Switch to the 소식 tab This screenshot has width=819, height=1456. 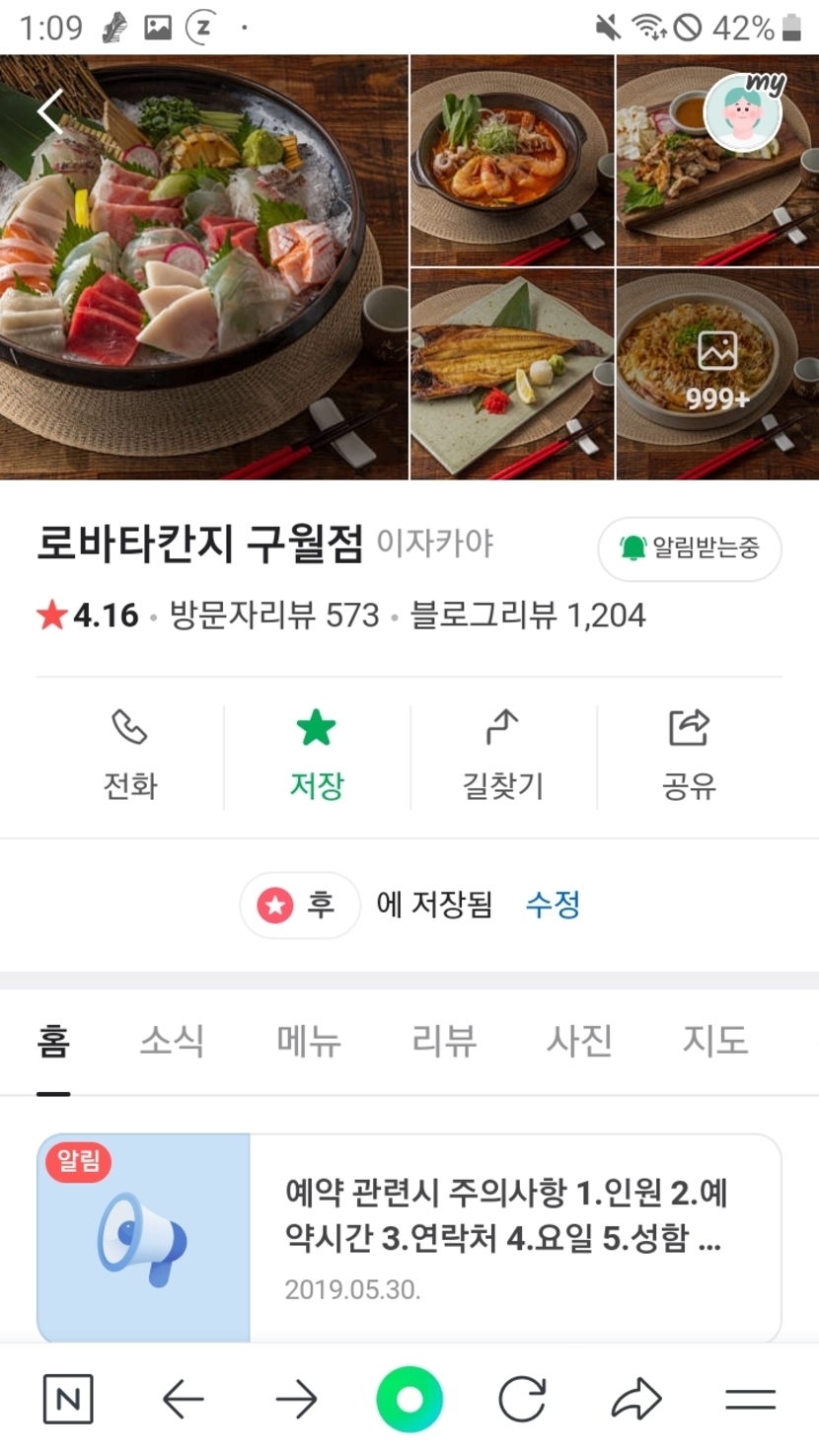point(172,1041)
